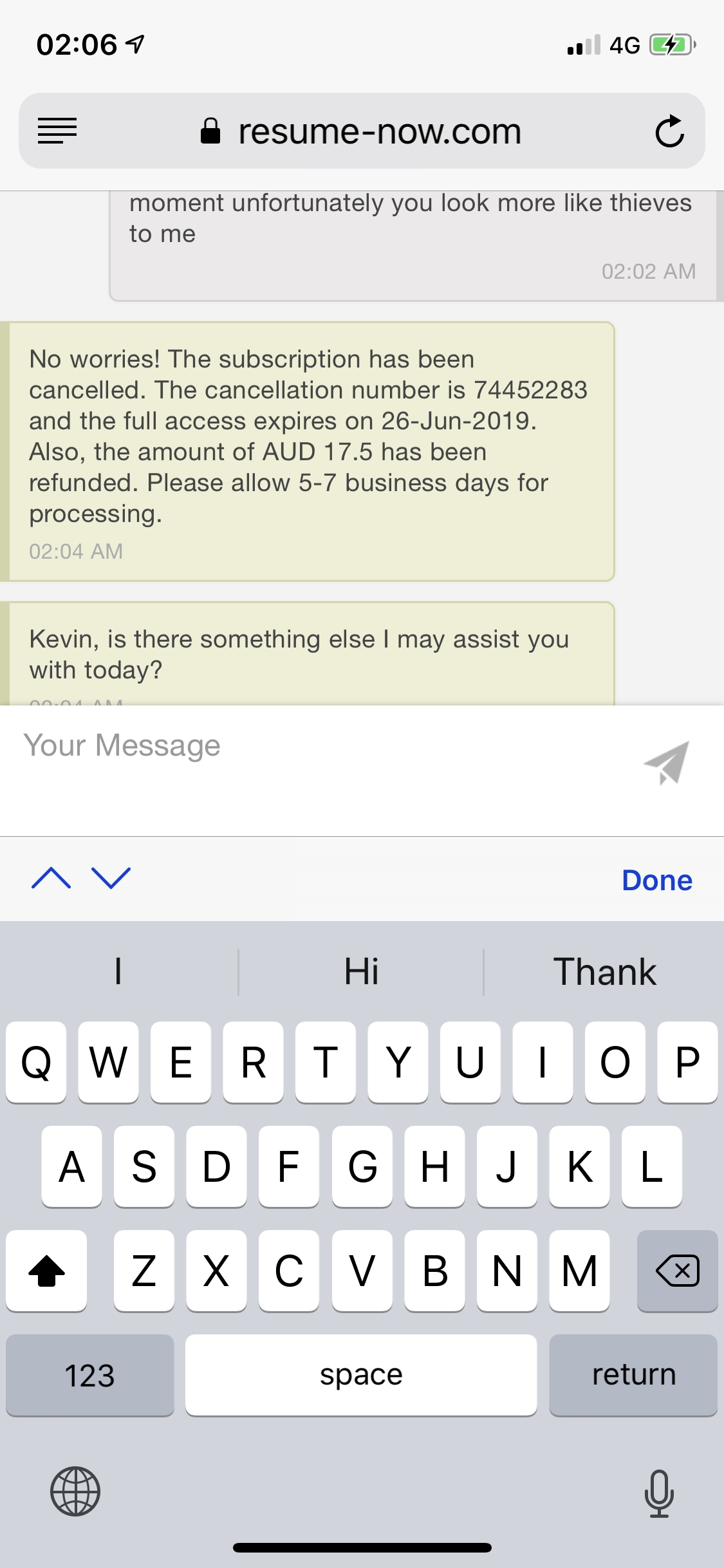Dismiss the keyboard with Done
This screenshot has height=1568, width=724.
pyautogui.click(x=656, y=880)
